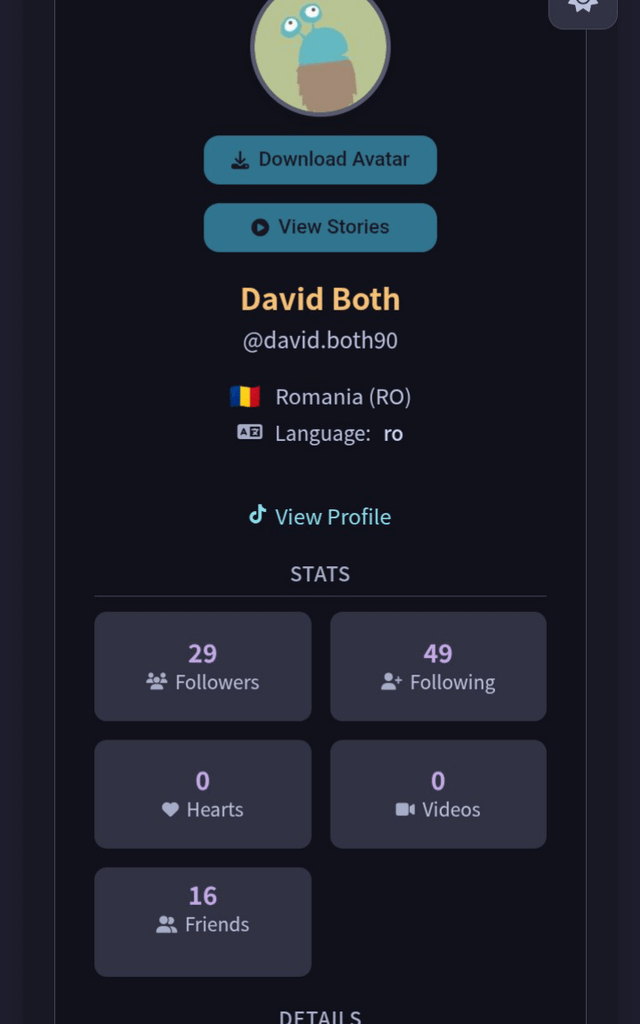
Task: Open View Stories
Action: (320, 227)
